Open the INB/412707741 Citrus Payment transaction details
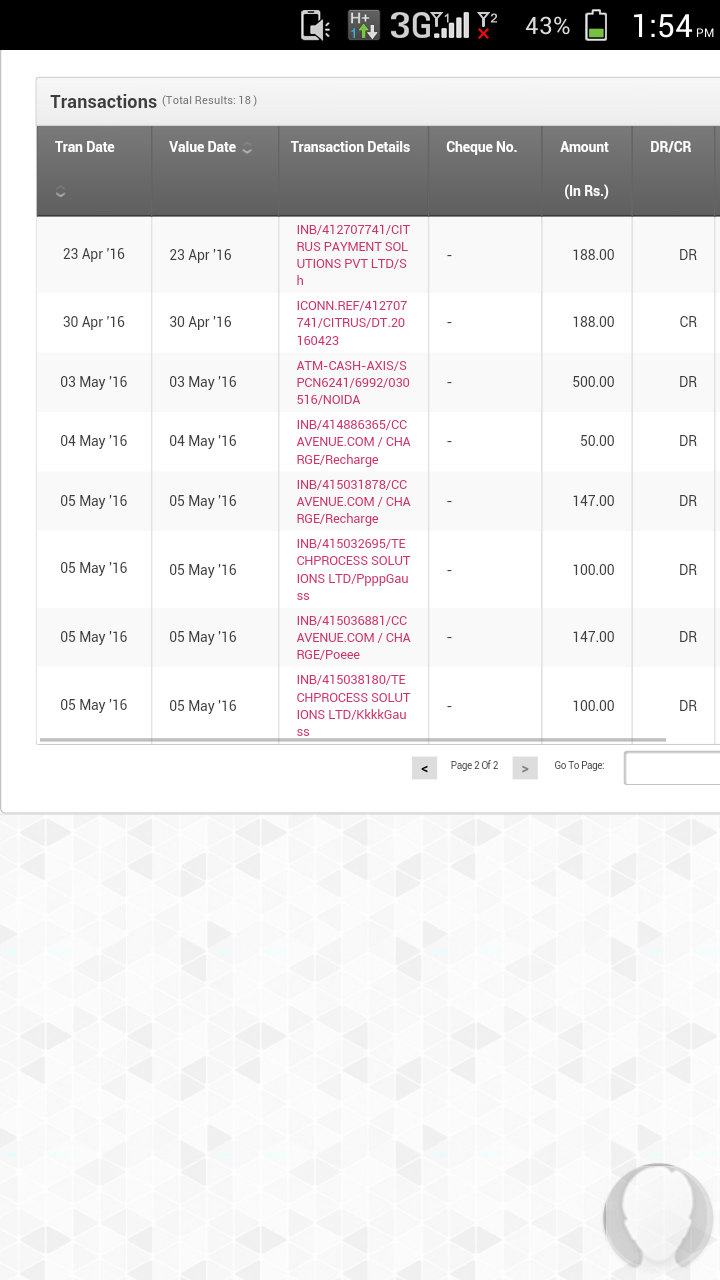This screenshot has width=720, height=1280. point(353,255)
